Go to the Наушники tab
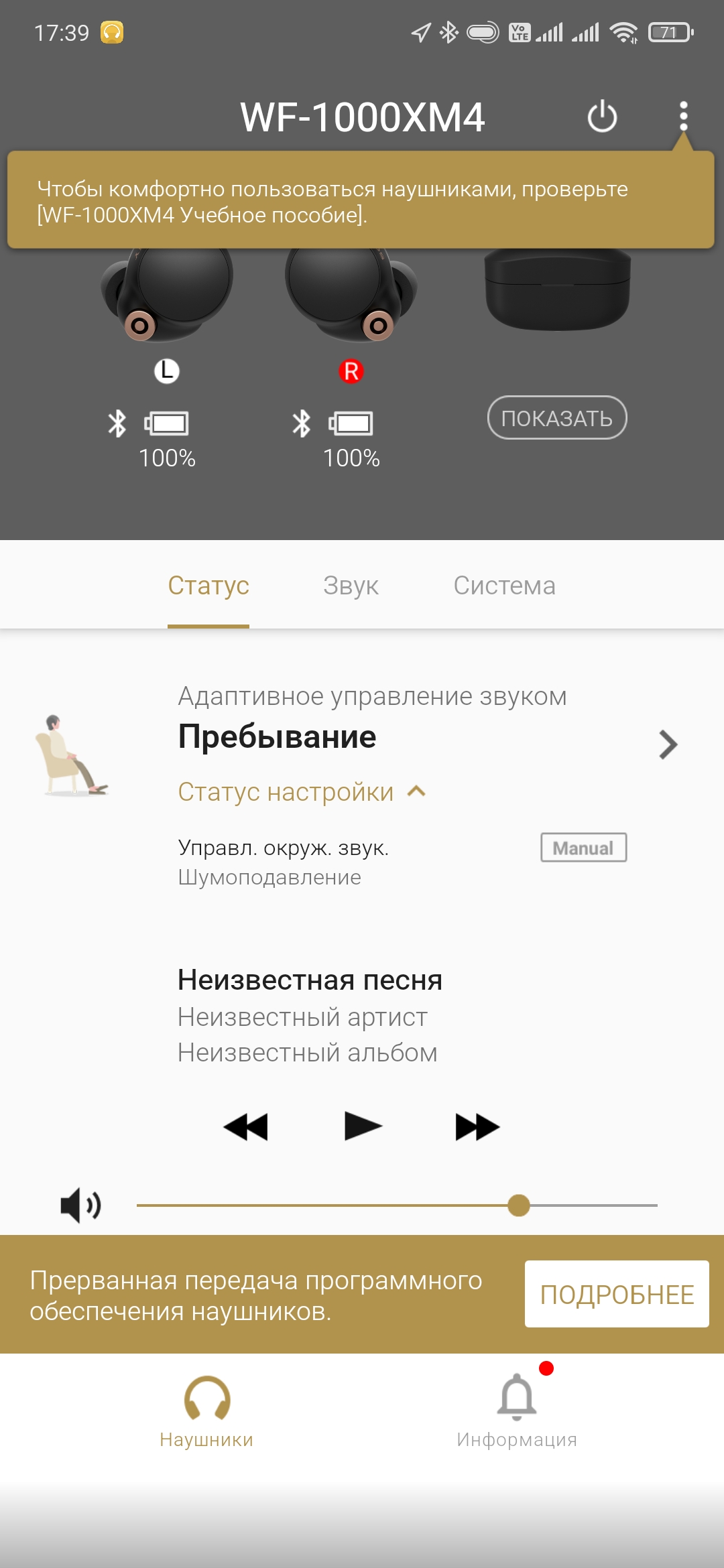The height and width of the screenshot is (1568, 724). 206,1409
